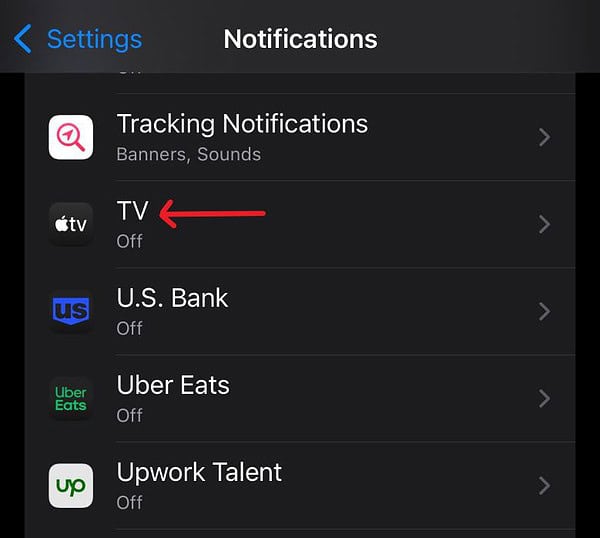Image resolution: width=600 pixels, height=538 pixels.
Task: Open Tracking Notifications settings
Action: click(300, 137)
